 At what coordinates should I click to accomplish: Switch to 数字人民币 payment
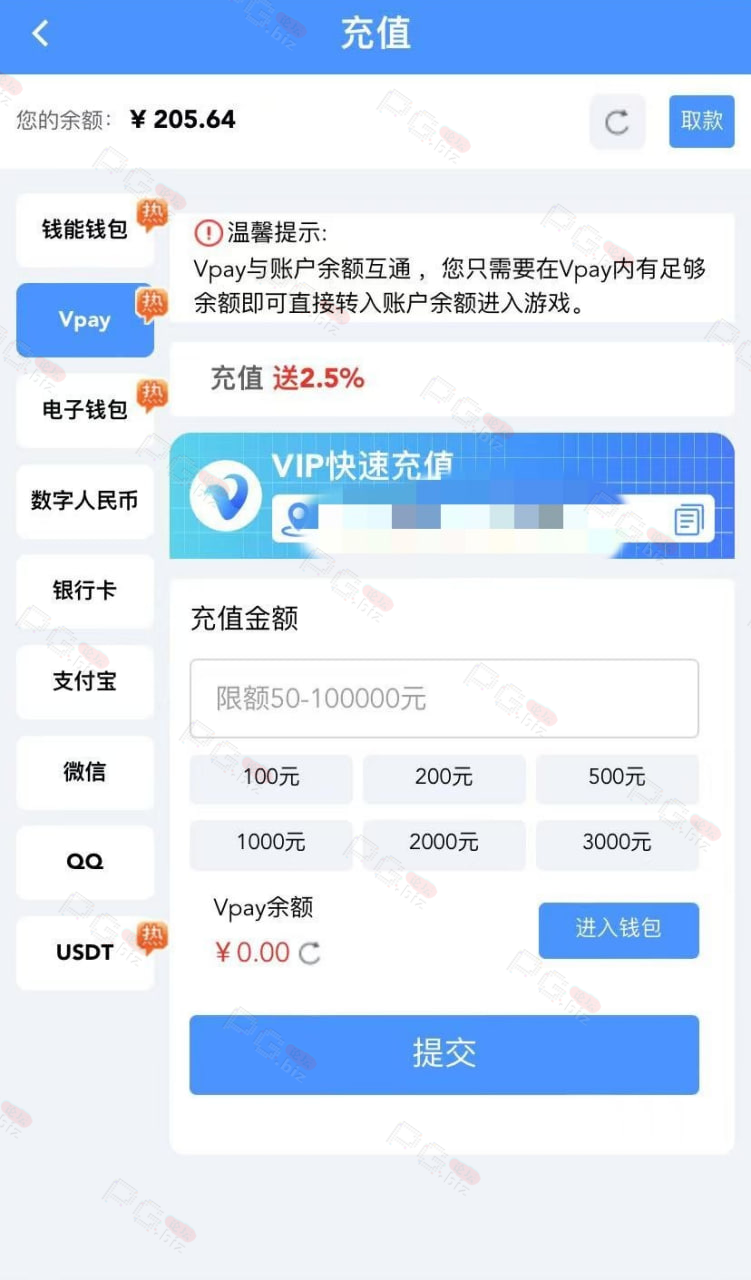tap(85, 501)
